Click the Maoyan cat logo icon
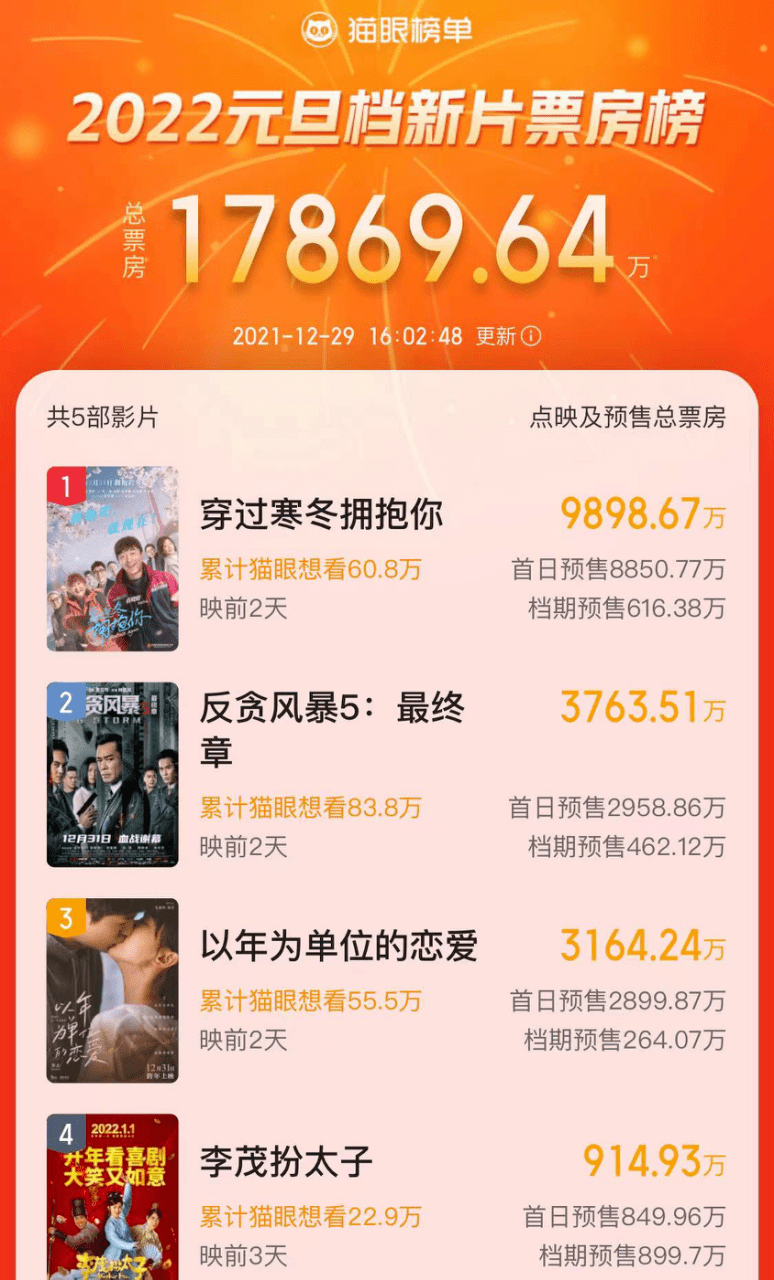Screen dimensions: 774x1280 tap(317, 29)
